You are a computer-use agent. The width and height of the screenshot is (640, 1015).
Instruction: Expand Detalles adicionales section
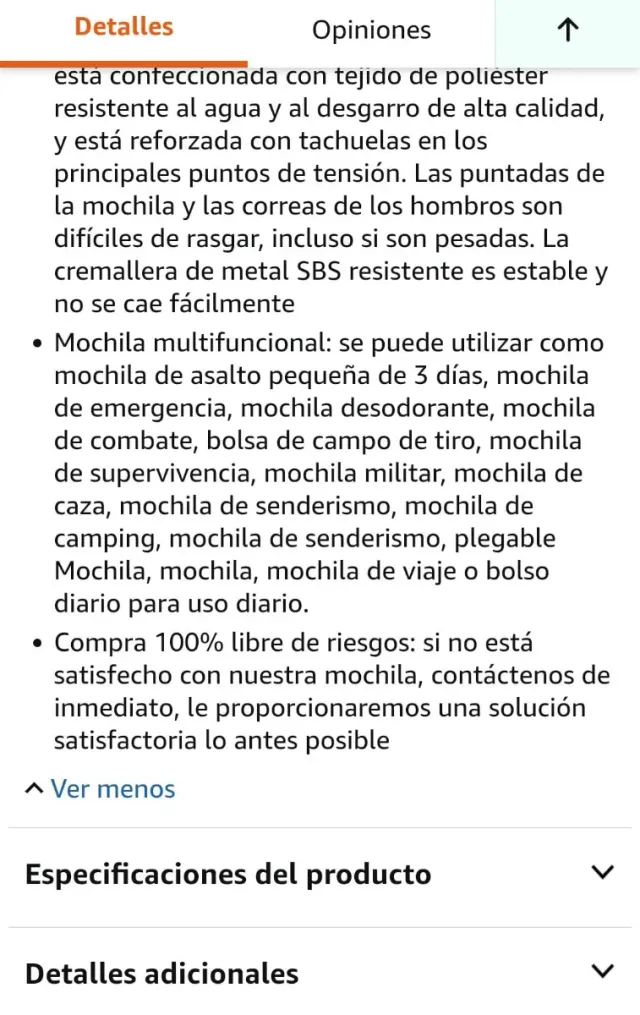point(320,972)
